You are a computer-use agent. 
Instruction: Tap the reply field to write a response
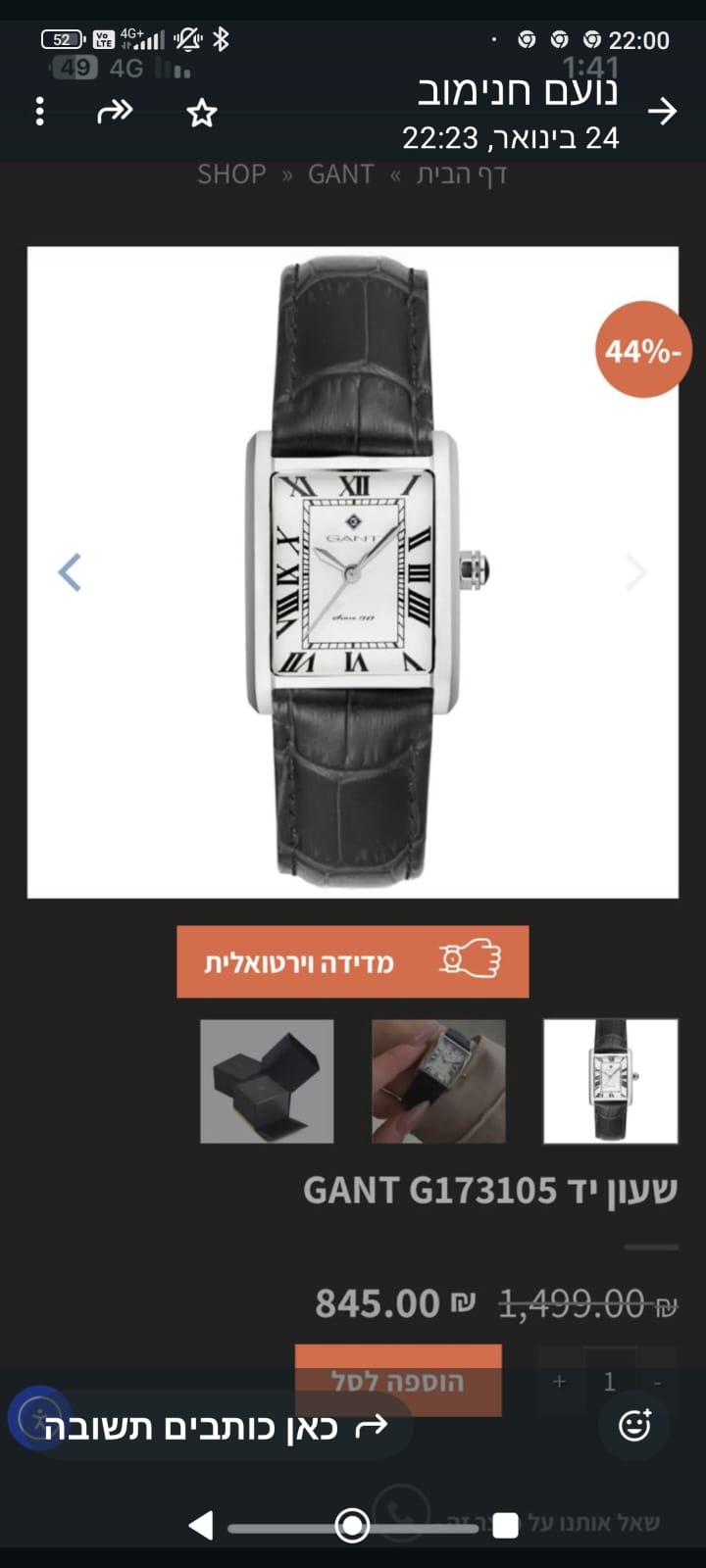pos(216,1426)
